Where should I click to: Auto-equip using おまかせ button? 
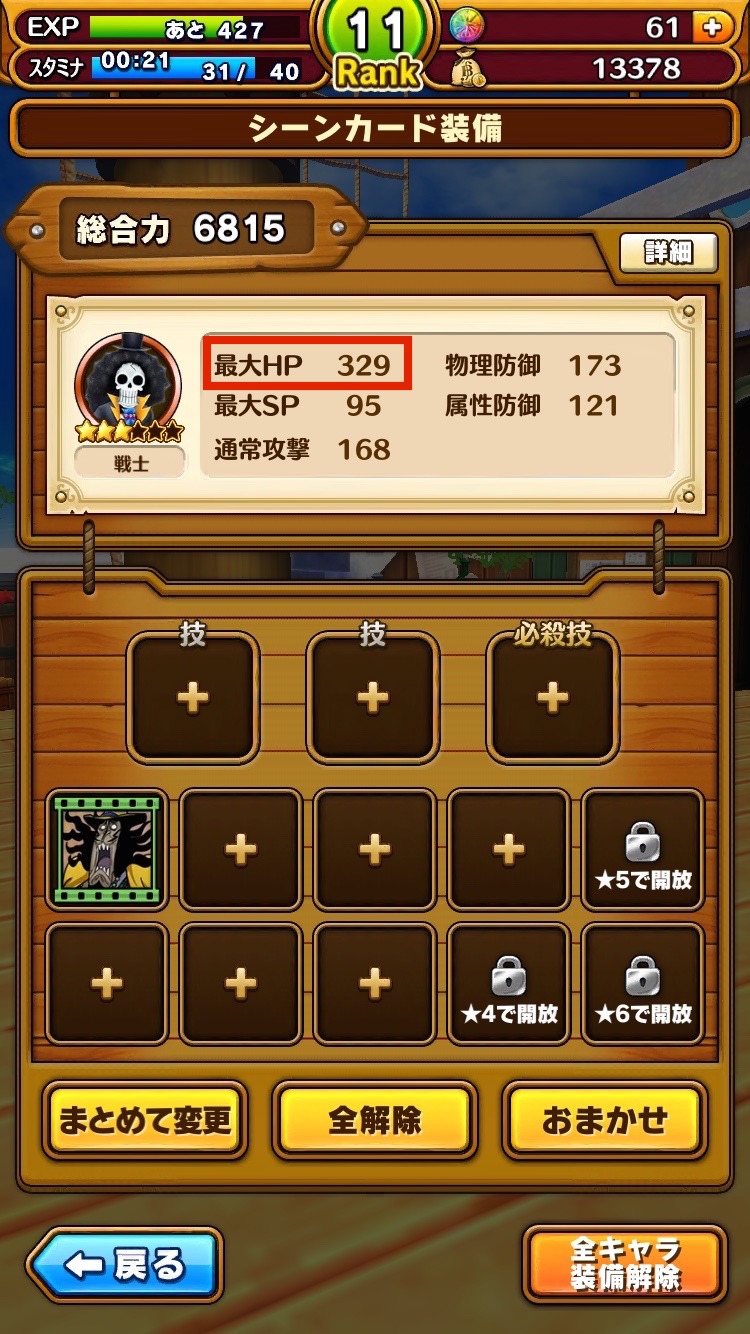pyautogui.click(x=604, y=1120)
